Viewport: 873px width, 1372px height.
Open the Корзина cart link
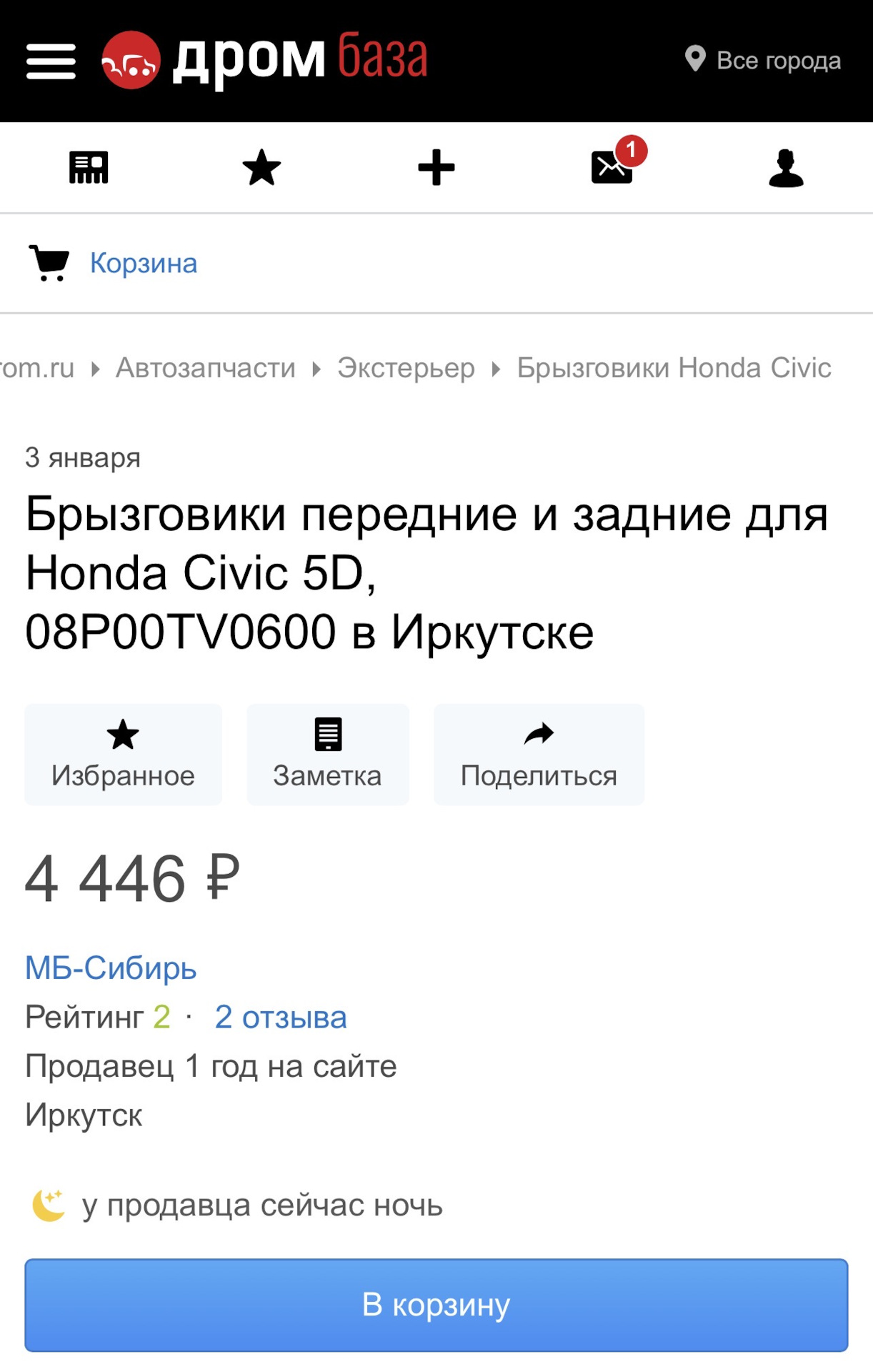pyautogui.click(x=142, y=263)
